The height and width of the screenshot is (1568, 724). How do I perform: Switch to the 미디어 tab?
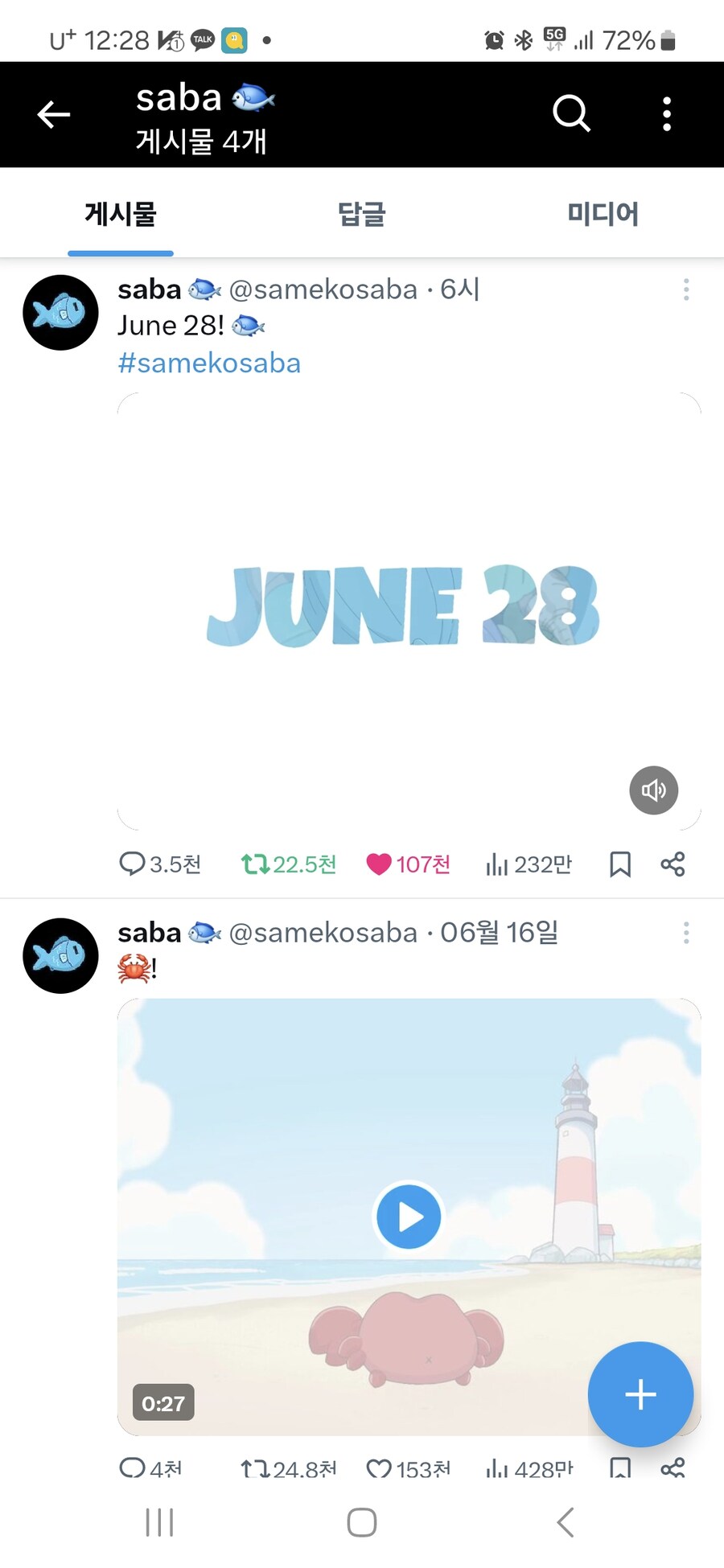coord(603,214)
